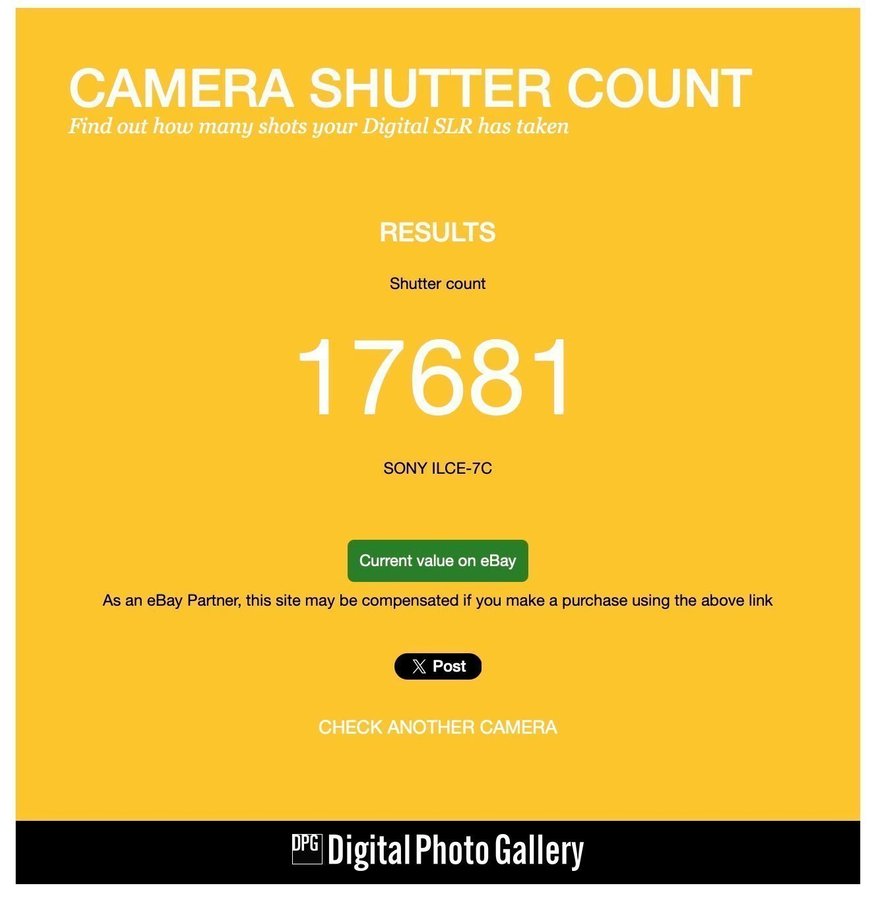Tap the Camera Shutter Count title

[x=409, y=88]
